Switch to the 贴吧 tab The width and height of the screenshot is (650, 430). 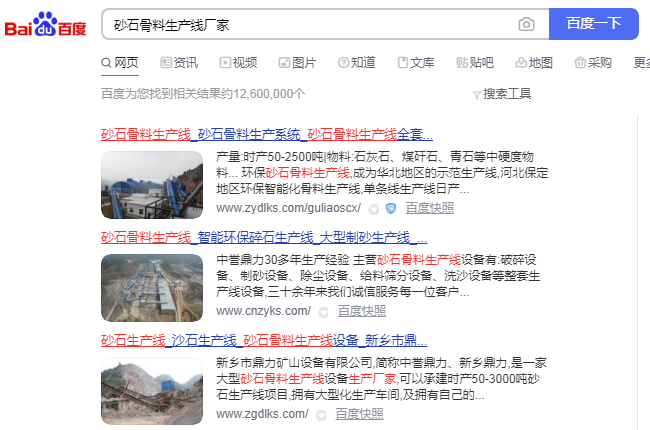click(475, 62)
